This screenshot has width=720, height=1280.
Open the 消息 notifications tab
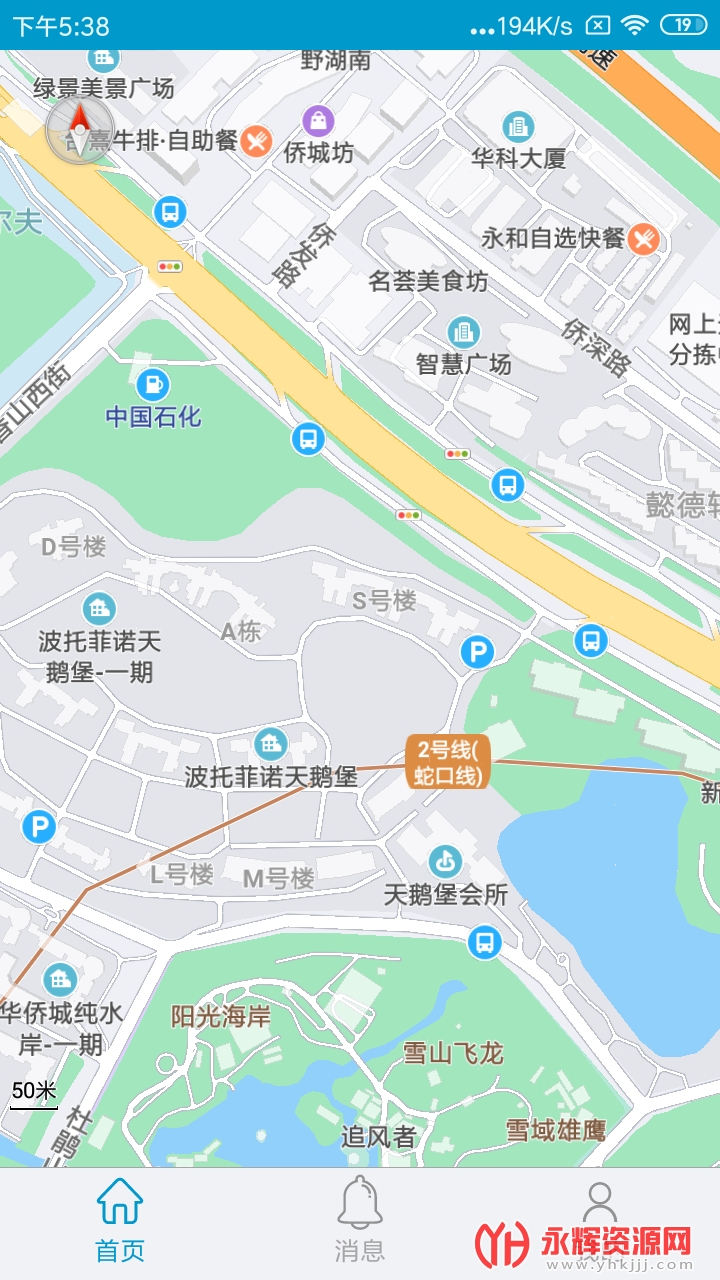tap(359, 1218)
